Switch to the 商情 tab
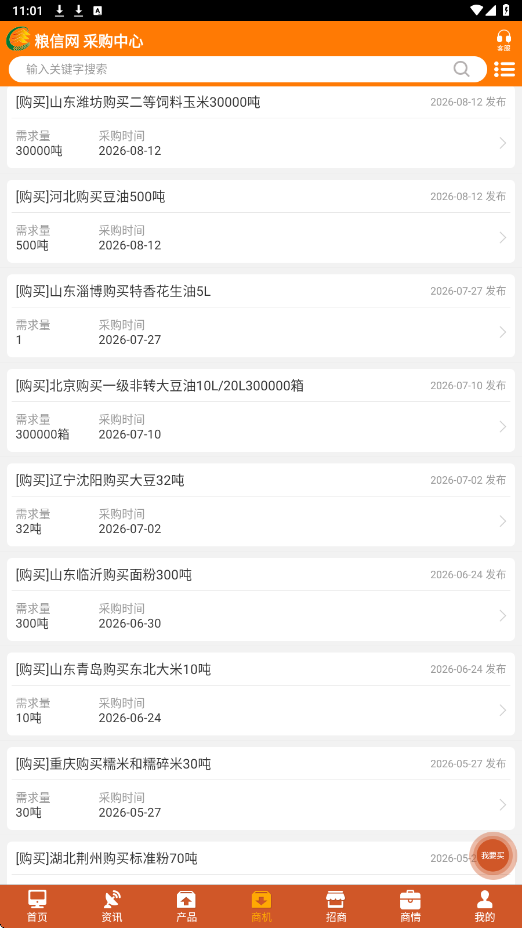Image resolution: width=522 pixels, height=928 pixels. 410,907
